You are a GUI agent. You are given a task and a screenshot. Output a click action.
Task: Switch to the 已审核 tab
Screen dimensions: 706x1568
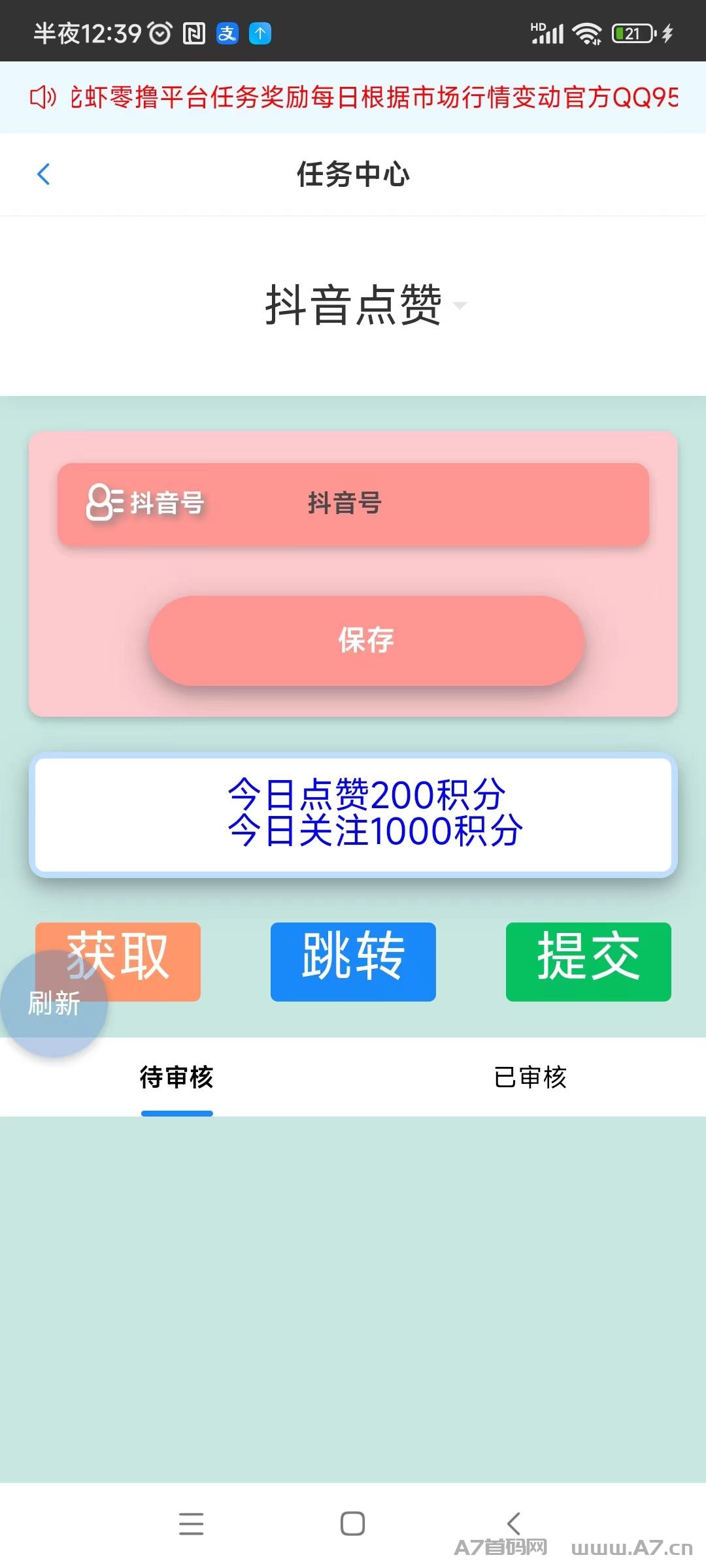tap(529, 1077)
